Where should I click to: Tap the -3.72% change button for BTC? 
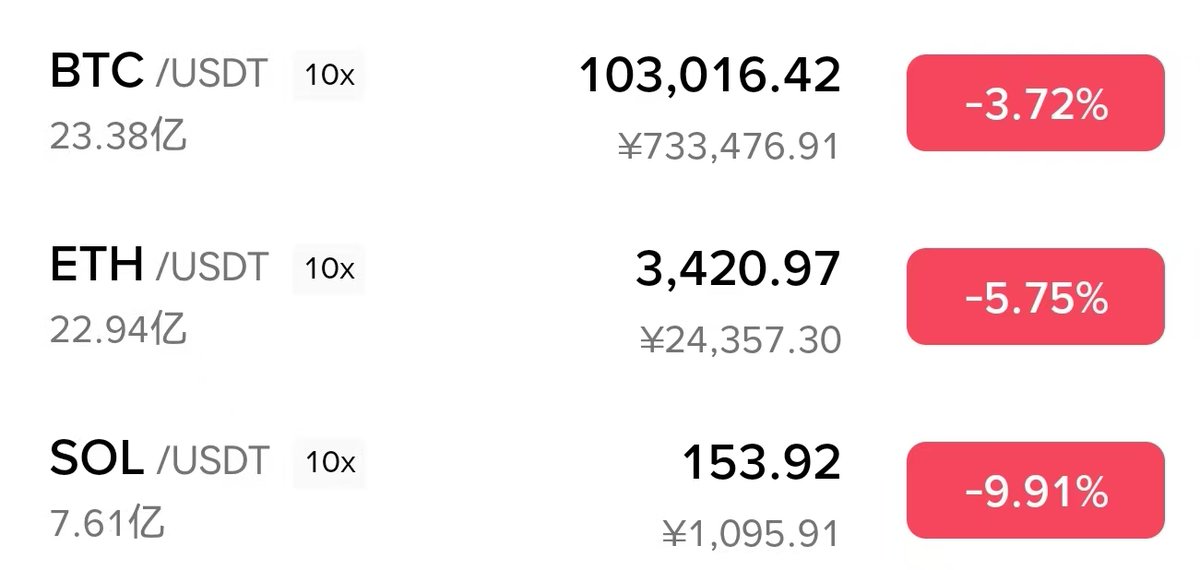(x=1035, y=103)
